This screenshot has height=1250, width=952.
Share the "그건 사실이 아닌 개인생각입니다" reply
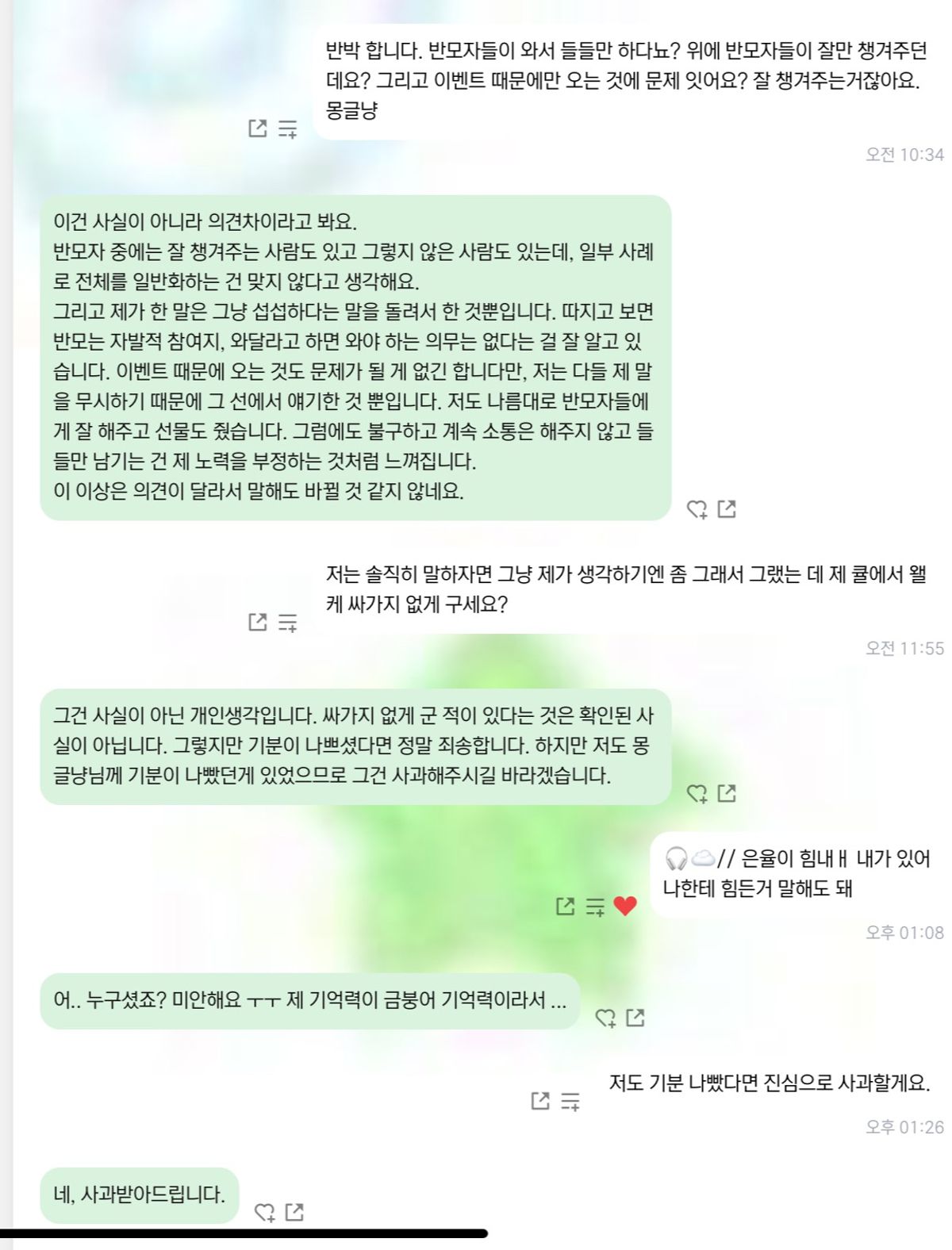click(x=727, y=792)
